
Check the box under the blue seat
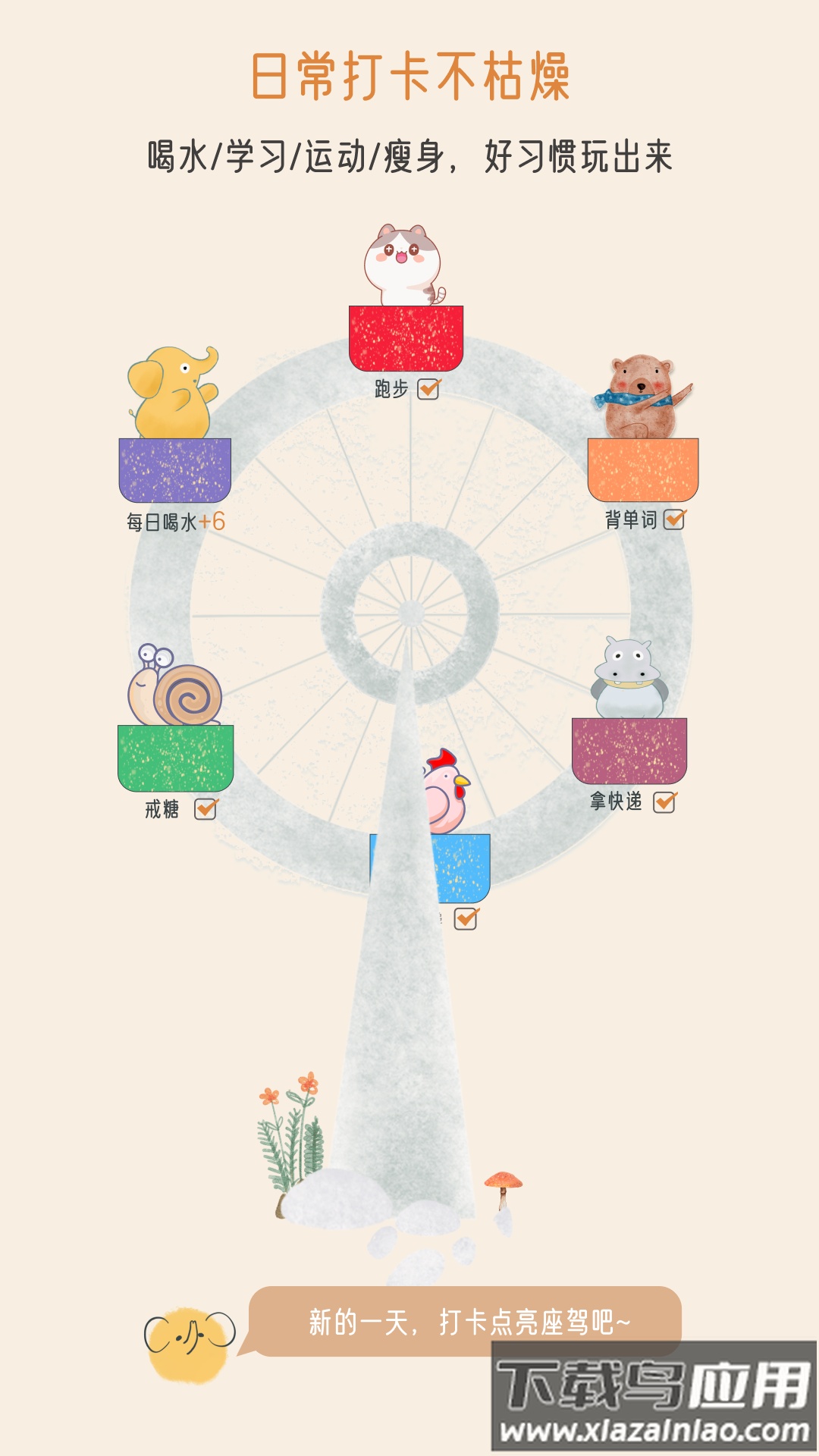click(x=464, y=919)
